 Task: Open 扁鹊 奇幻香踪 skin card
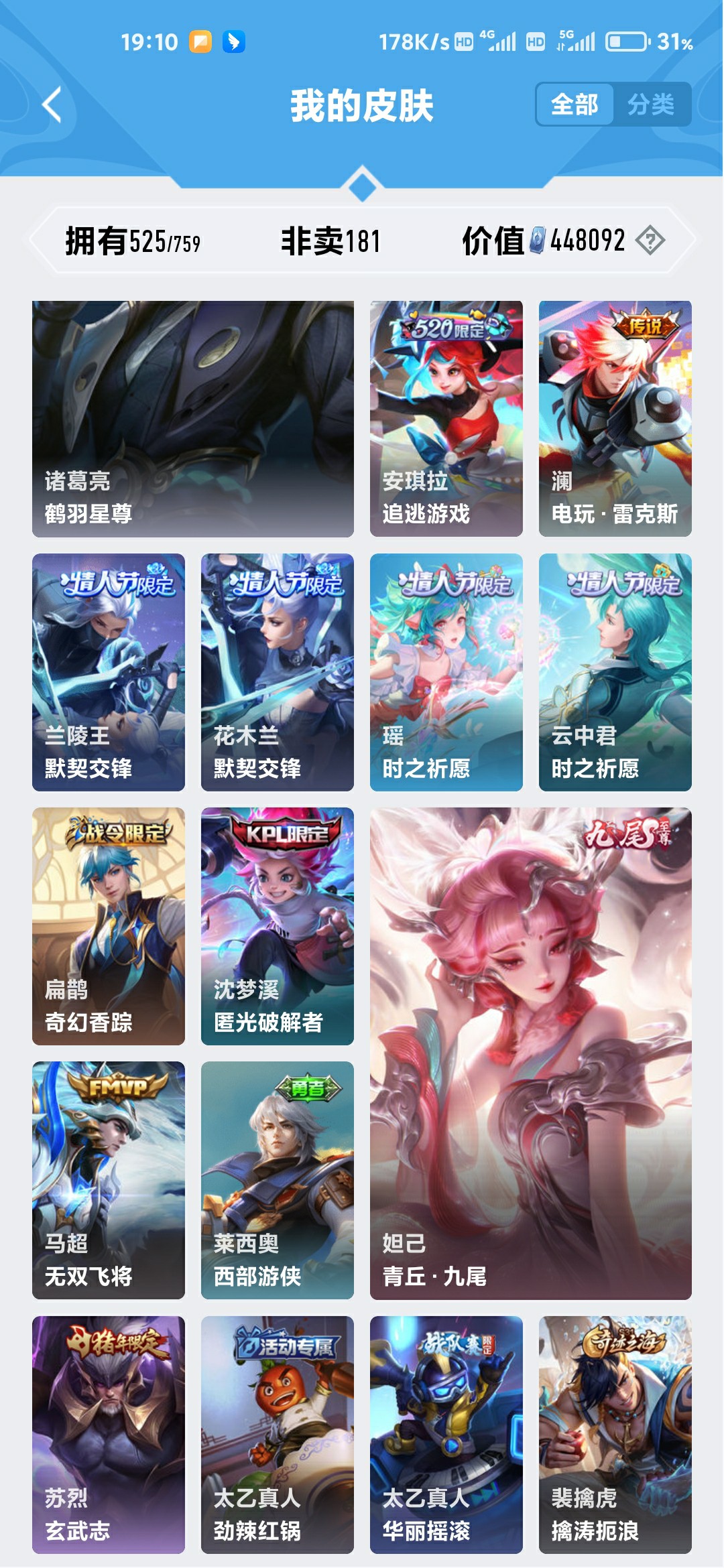coord(109,926)
